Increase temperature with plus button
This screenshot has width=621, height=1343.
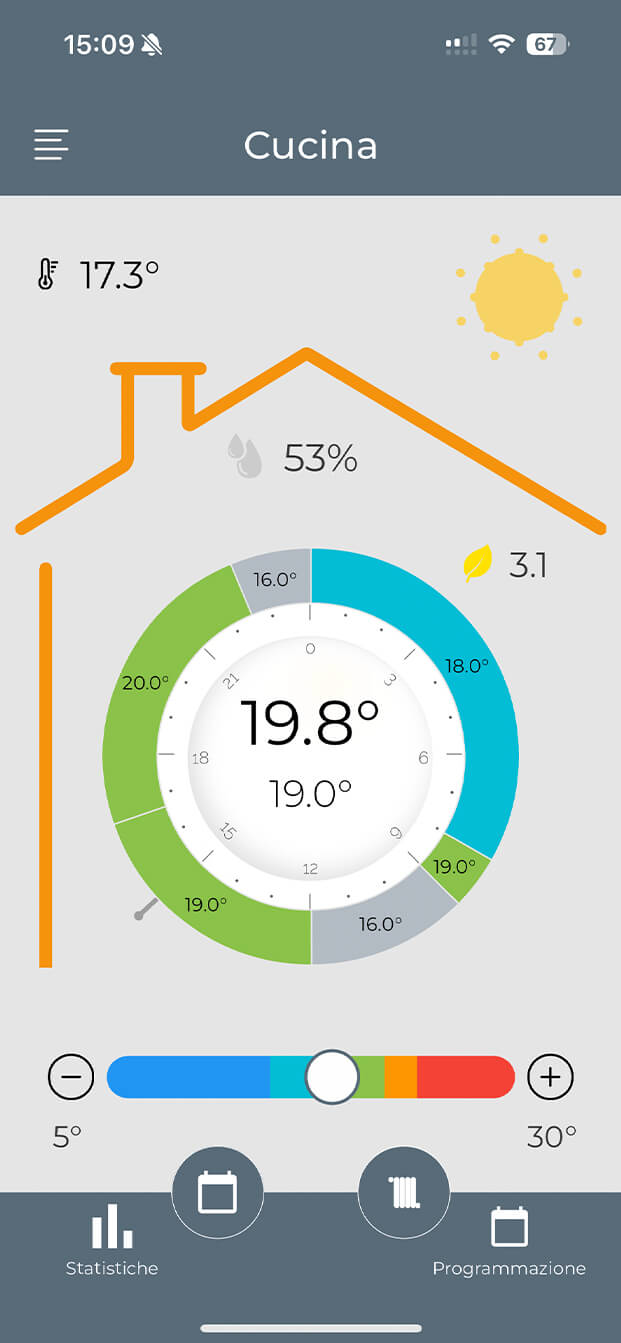pos(550,1078)
